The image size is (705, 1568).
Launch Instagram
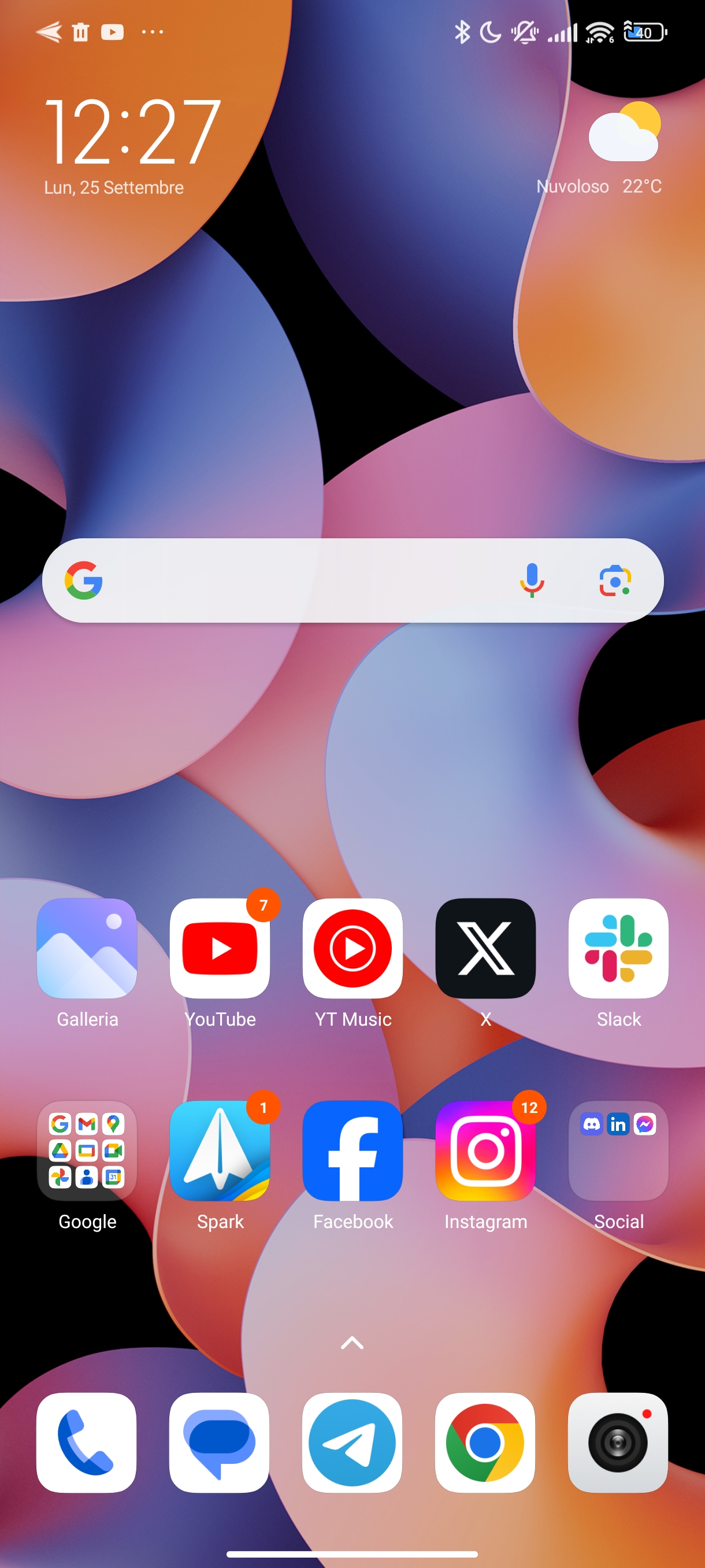tap(485, 1150)
